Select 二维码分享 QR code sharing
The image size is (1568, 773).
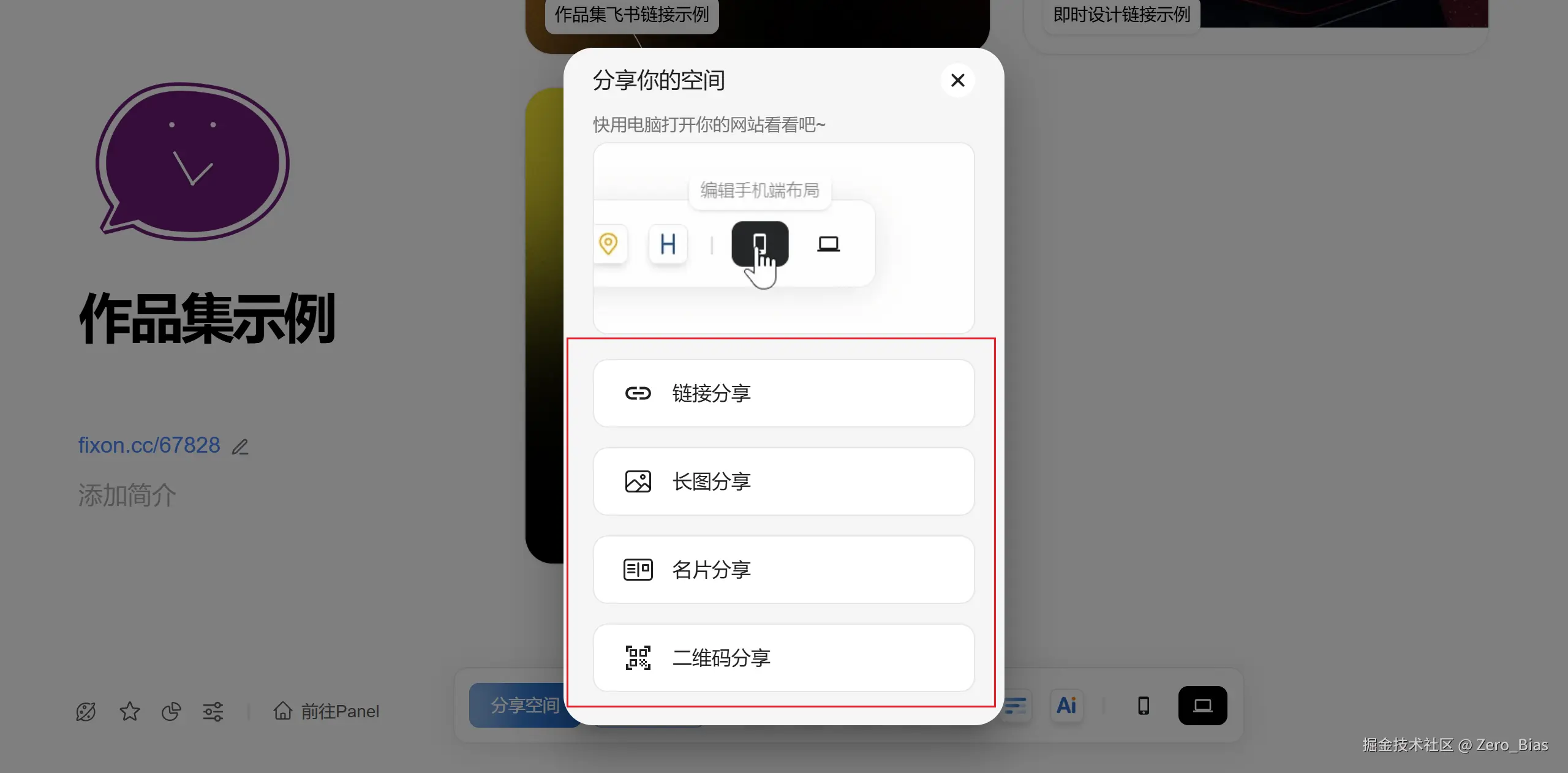click(783, 658)
